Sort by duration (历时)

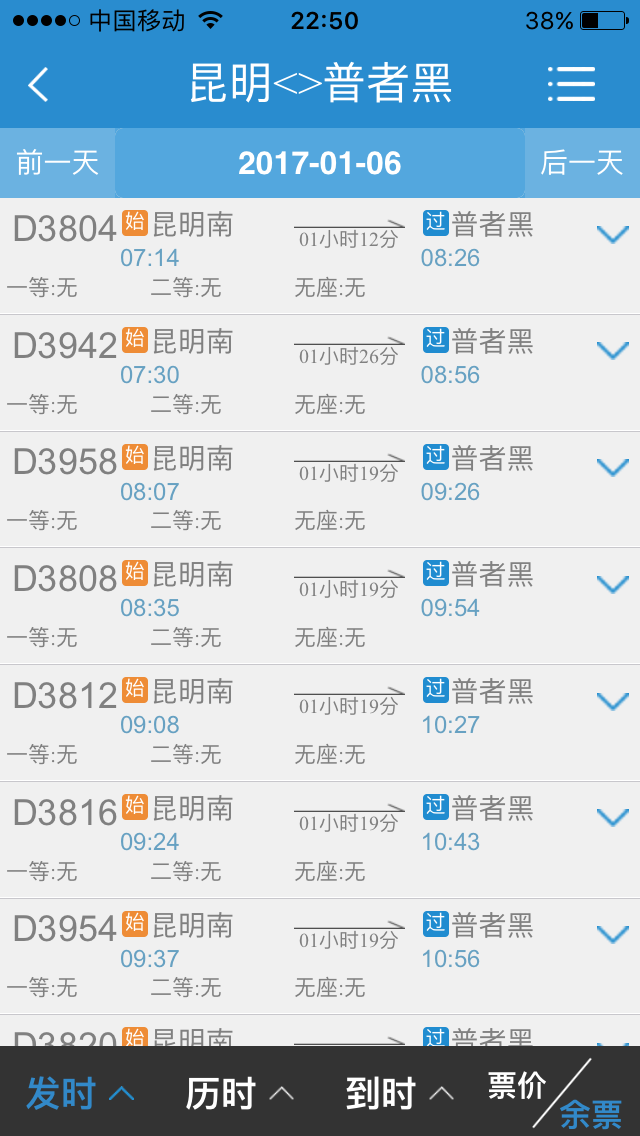coord(240,1093)
